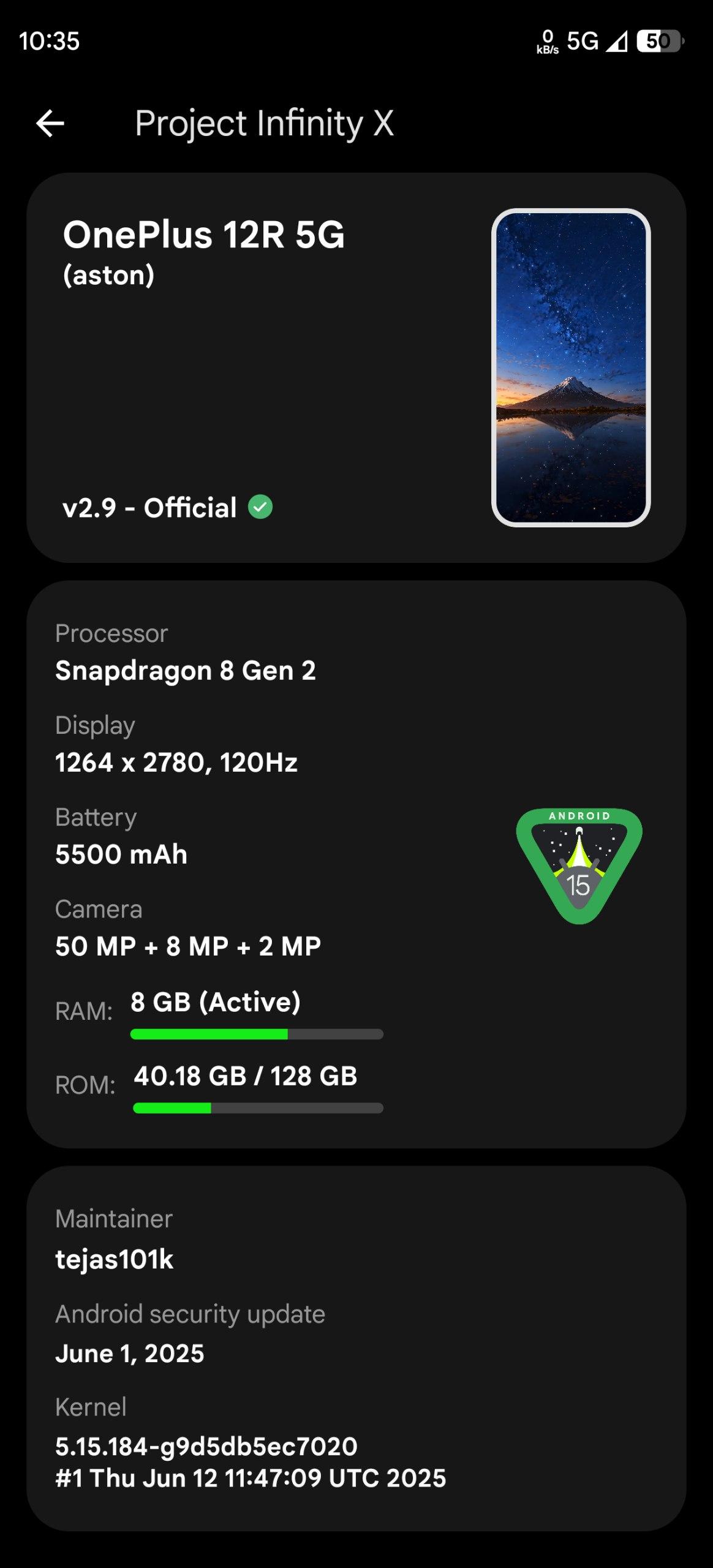713x1568 pixels.
Task: Open the Android security update entry
Action: [x=190, y=1334]
